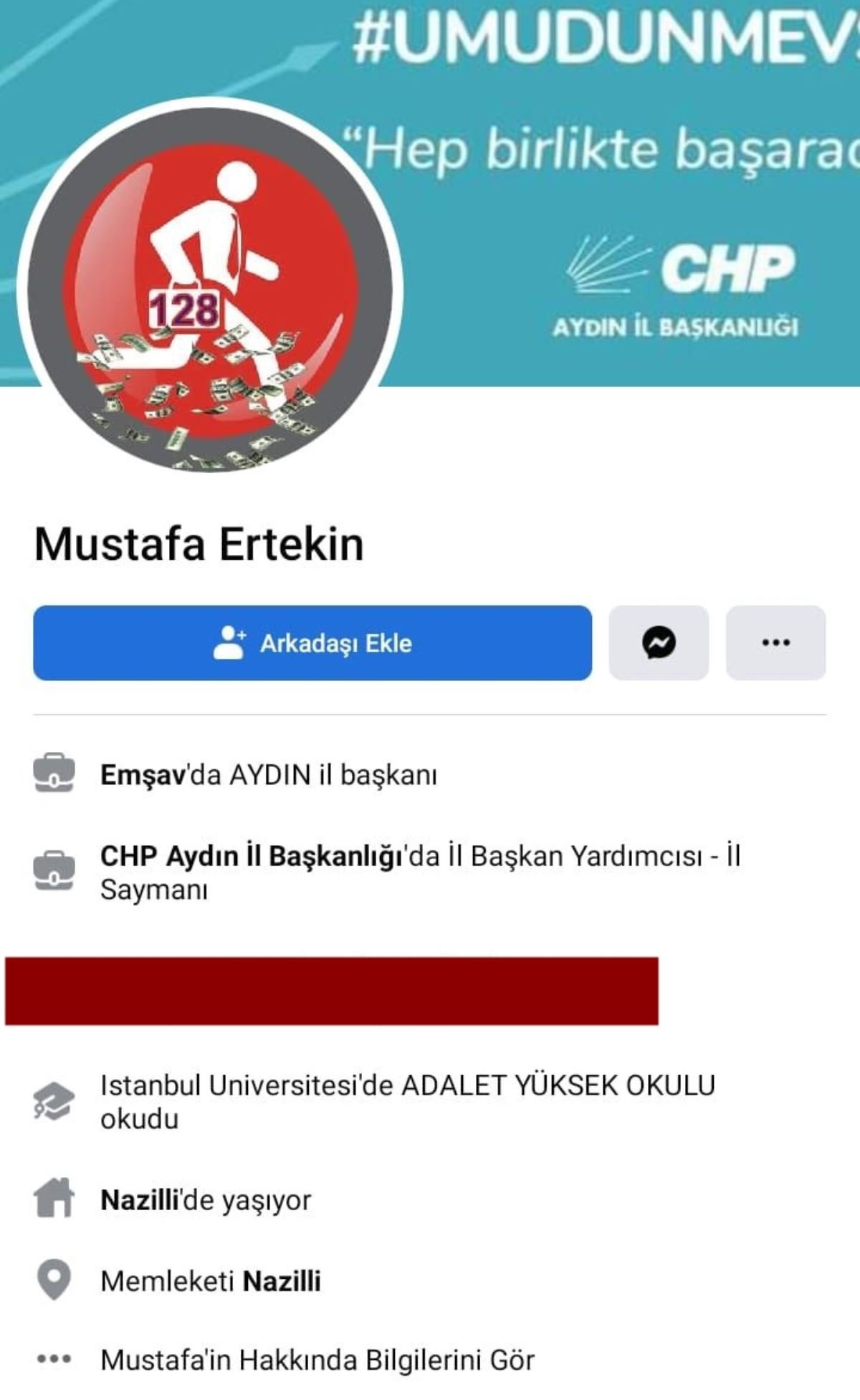The image size is (860, 1400).
Task: Open the CHP cover photo
Action: click(x=609, y=179)
